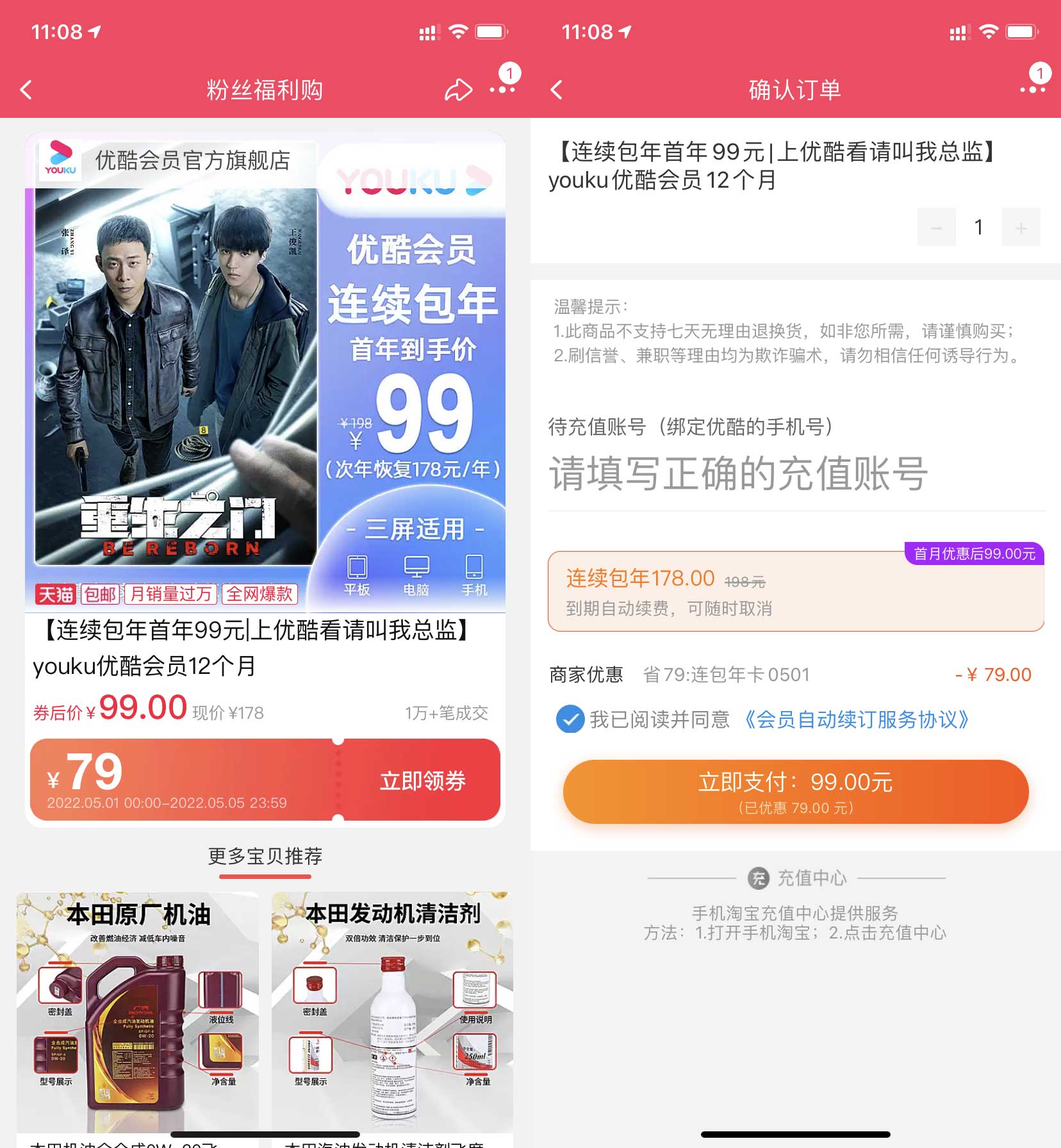Screen dimensions: 1061x1148
Task: Decrease quantity with the minus stepper
Action: [936, 227]
